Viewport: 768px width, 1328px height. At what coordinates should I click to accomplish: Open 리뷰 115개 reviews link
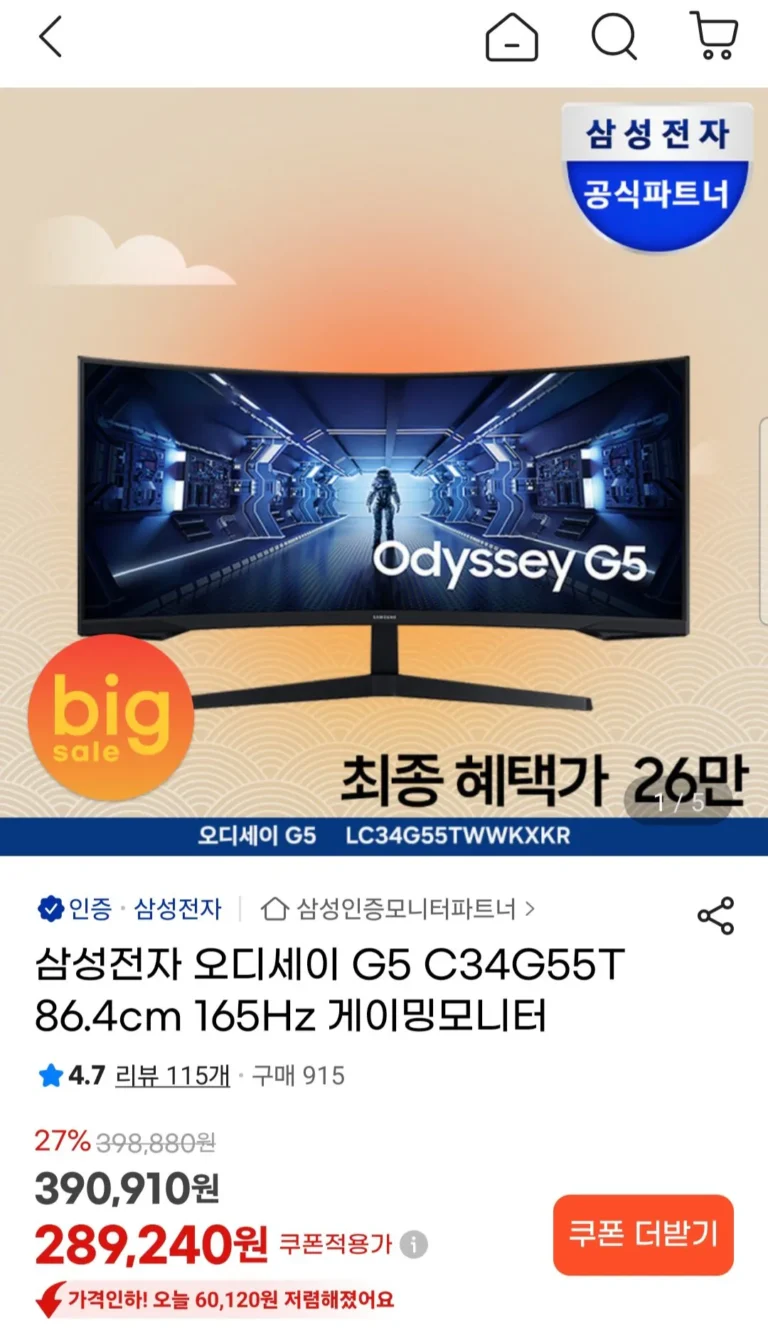click(x=173, y=1076)
